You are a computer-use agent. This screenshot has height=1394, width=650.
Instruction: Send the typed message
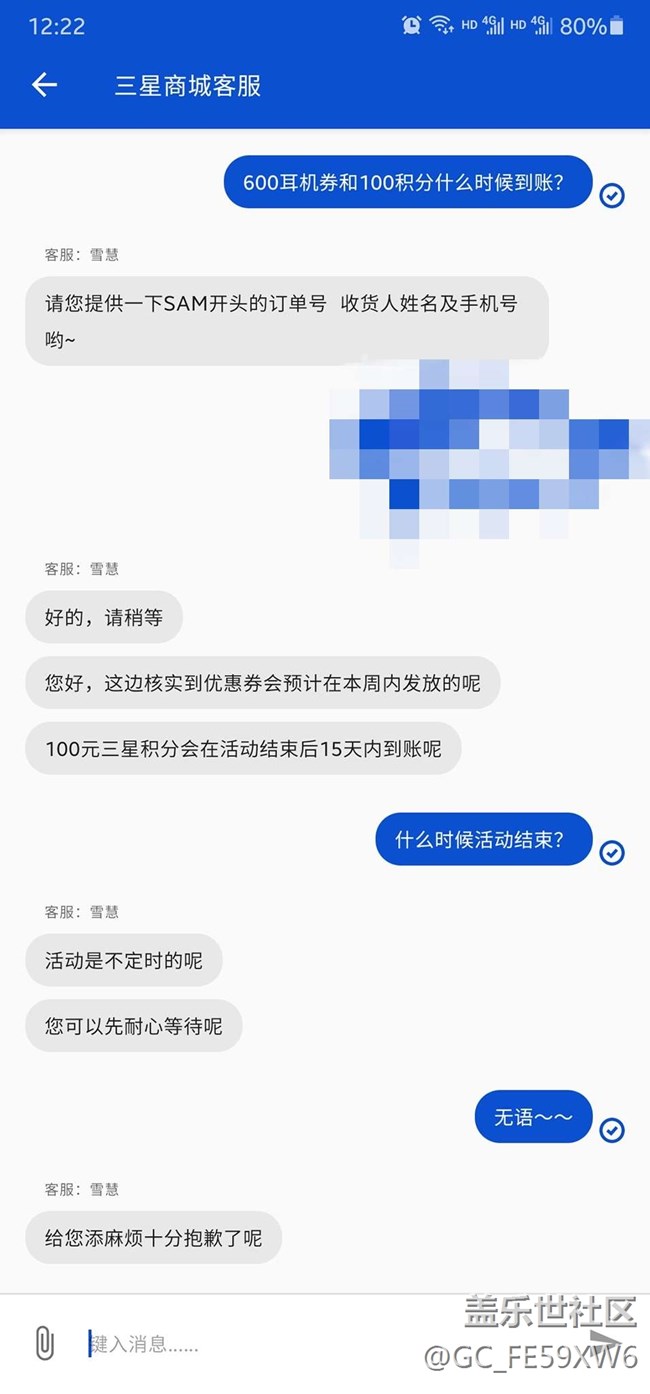point(607,1343)
